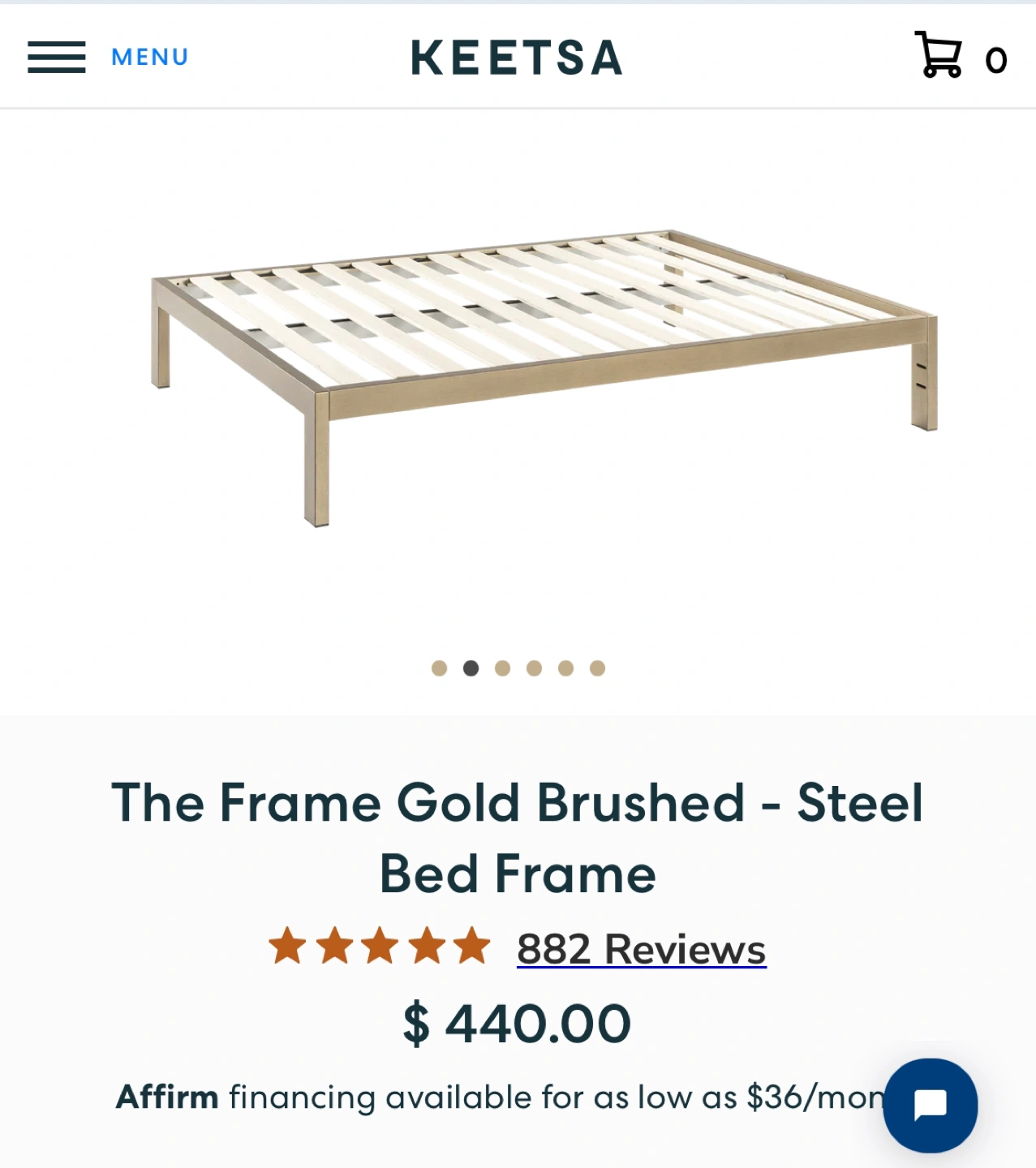This screenshot has width=1036, height=1168.
Task: Go to the Keetsa home page
Action: point(517,58)
